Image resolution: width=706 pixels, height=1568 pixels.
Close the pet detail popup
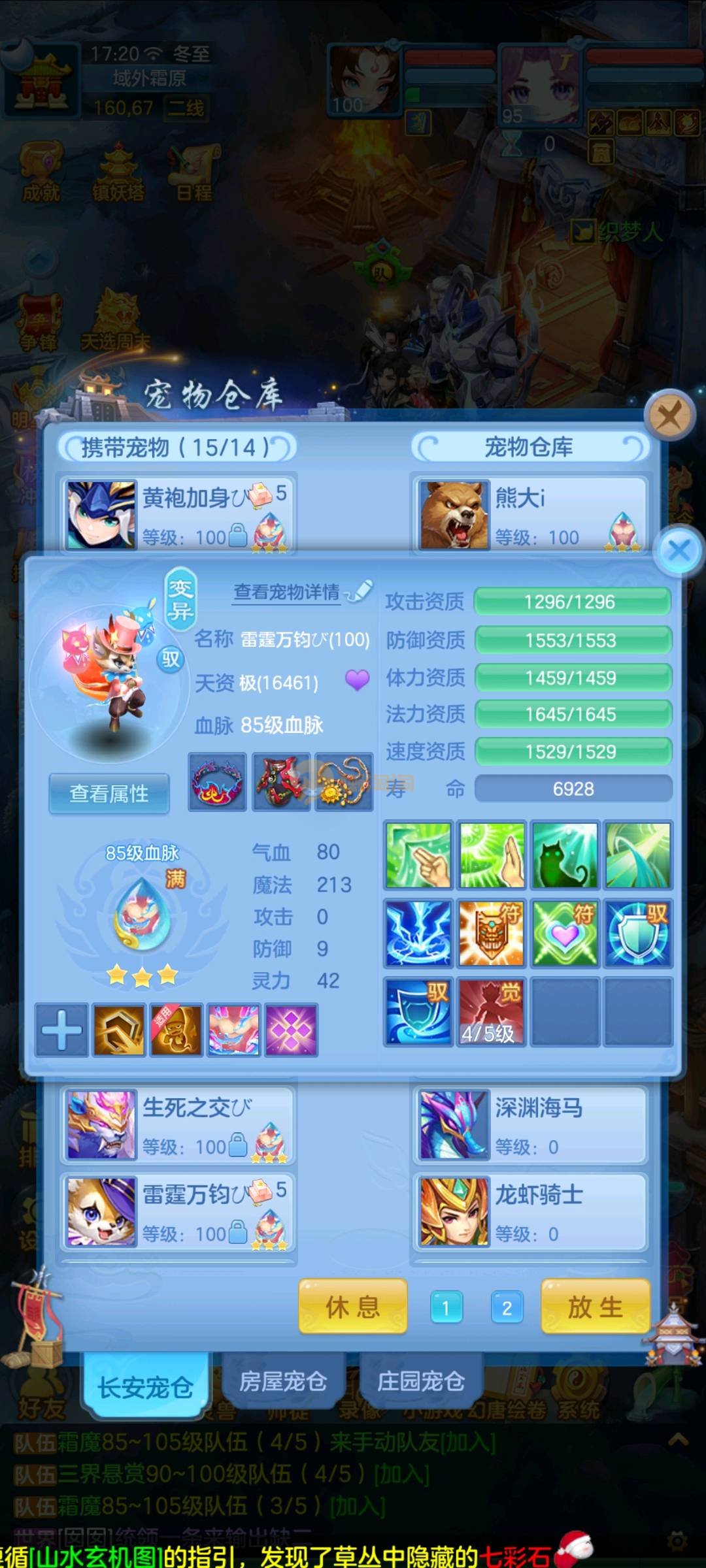click(x=679, y=550)
